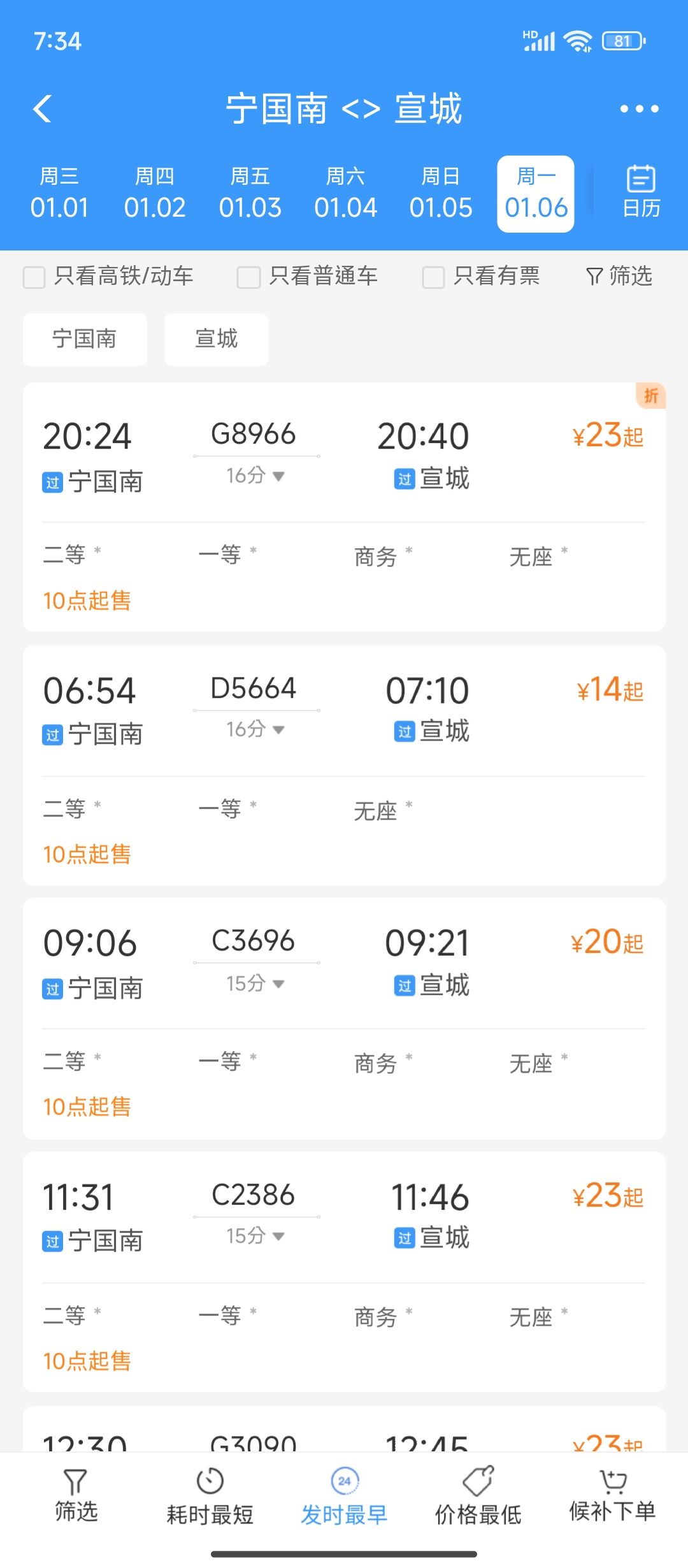Viewport: 688px width, 1568px height.
Task: Open 筛选 filter next to 只看有票
Action: 619,276
